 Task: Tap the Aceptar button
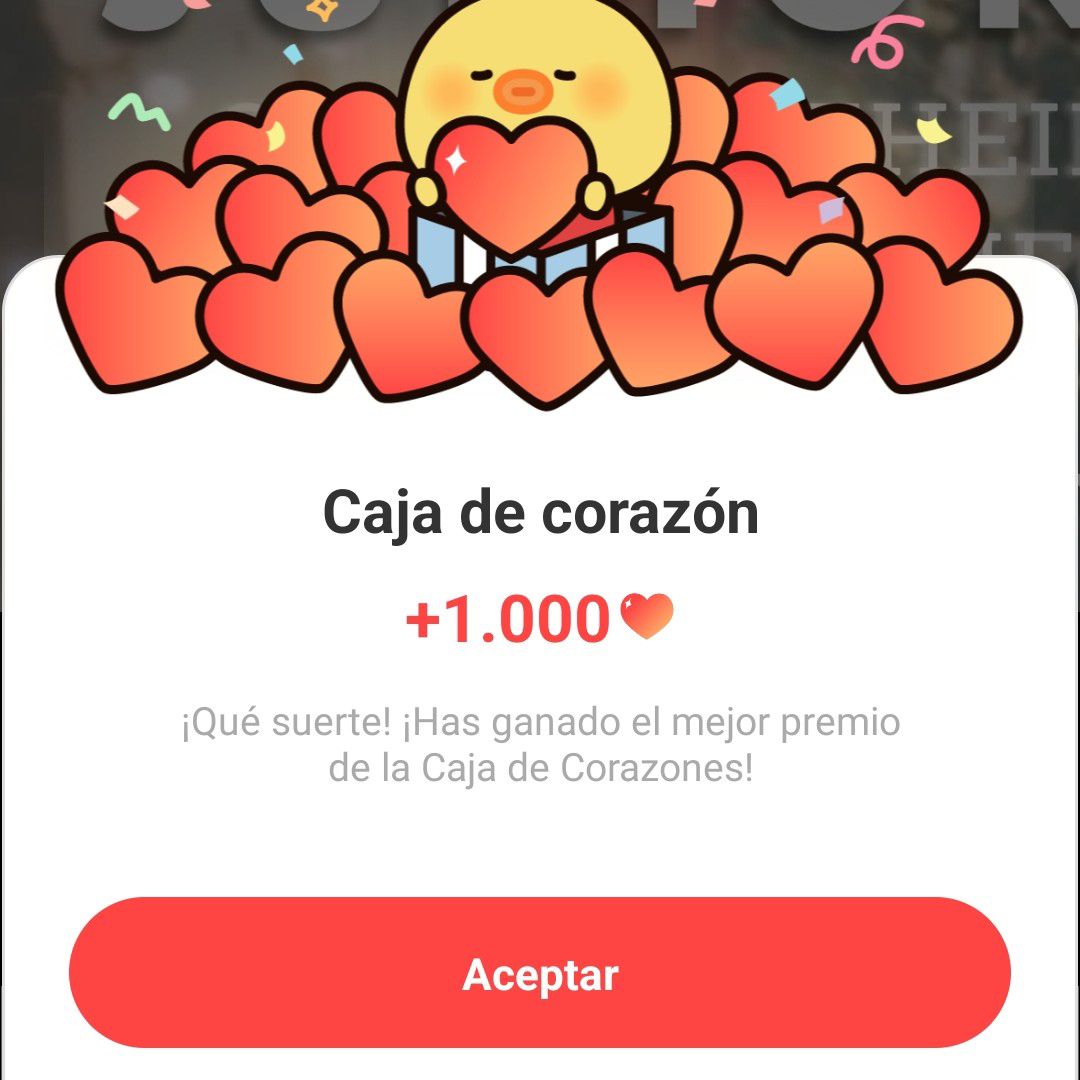pos(540,973)
